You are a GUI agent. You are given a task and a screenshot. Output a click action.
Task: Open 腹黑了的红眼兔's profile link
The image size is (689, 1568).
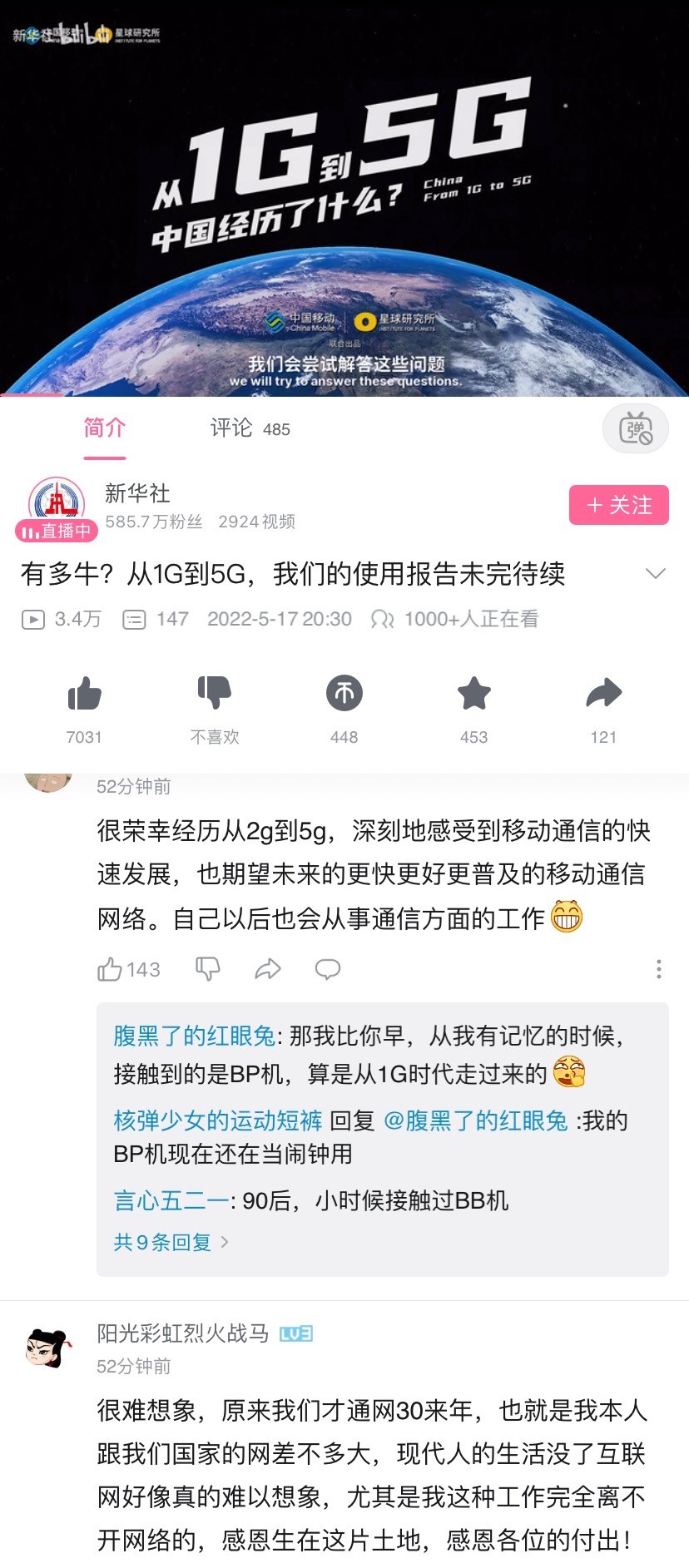194,1036
